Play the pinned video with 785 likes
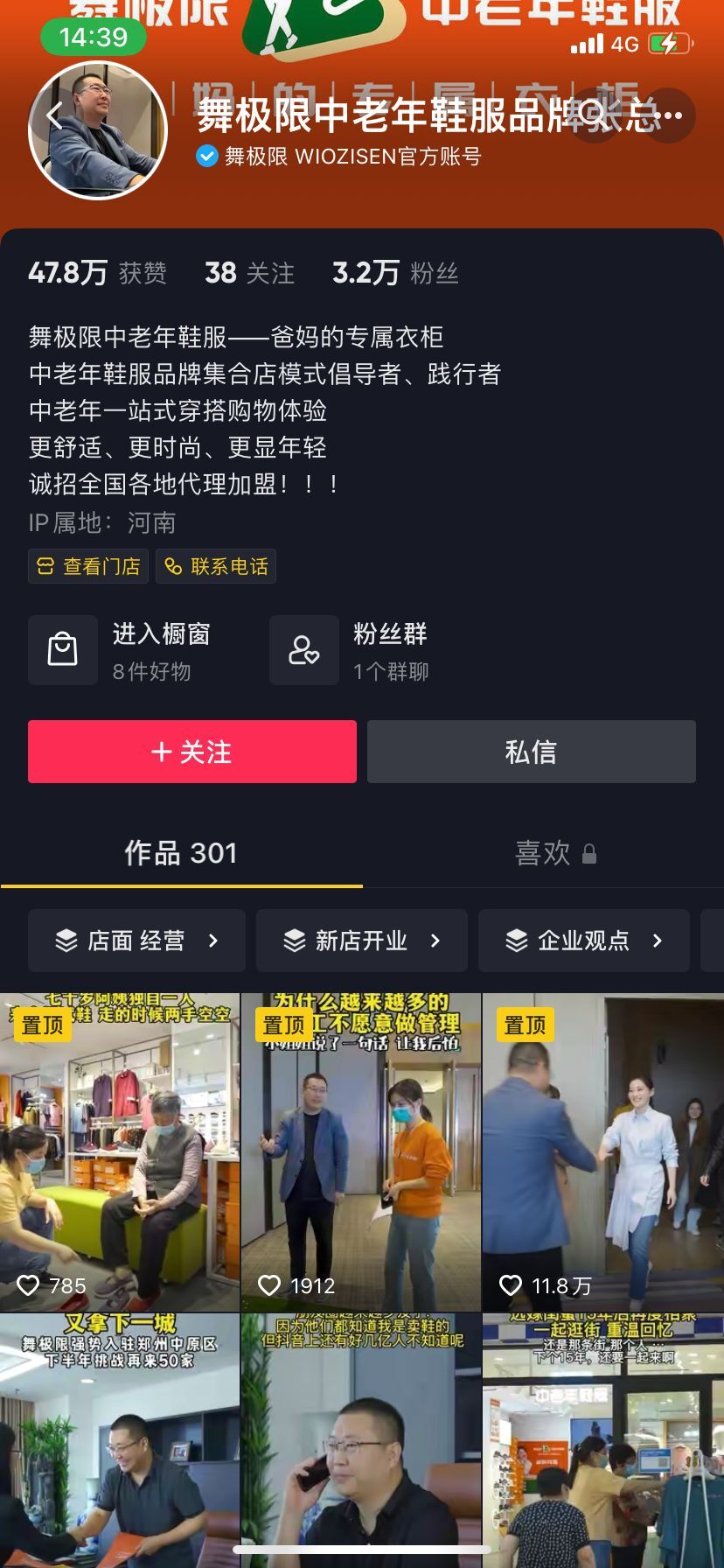 coord(120,1151)
